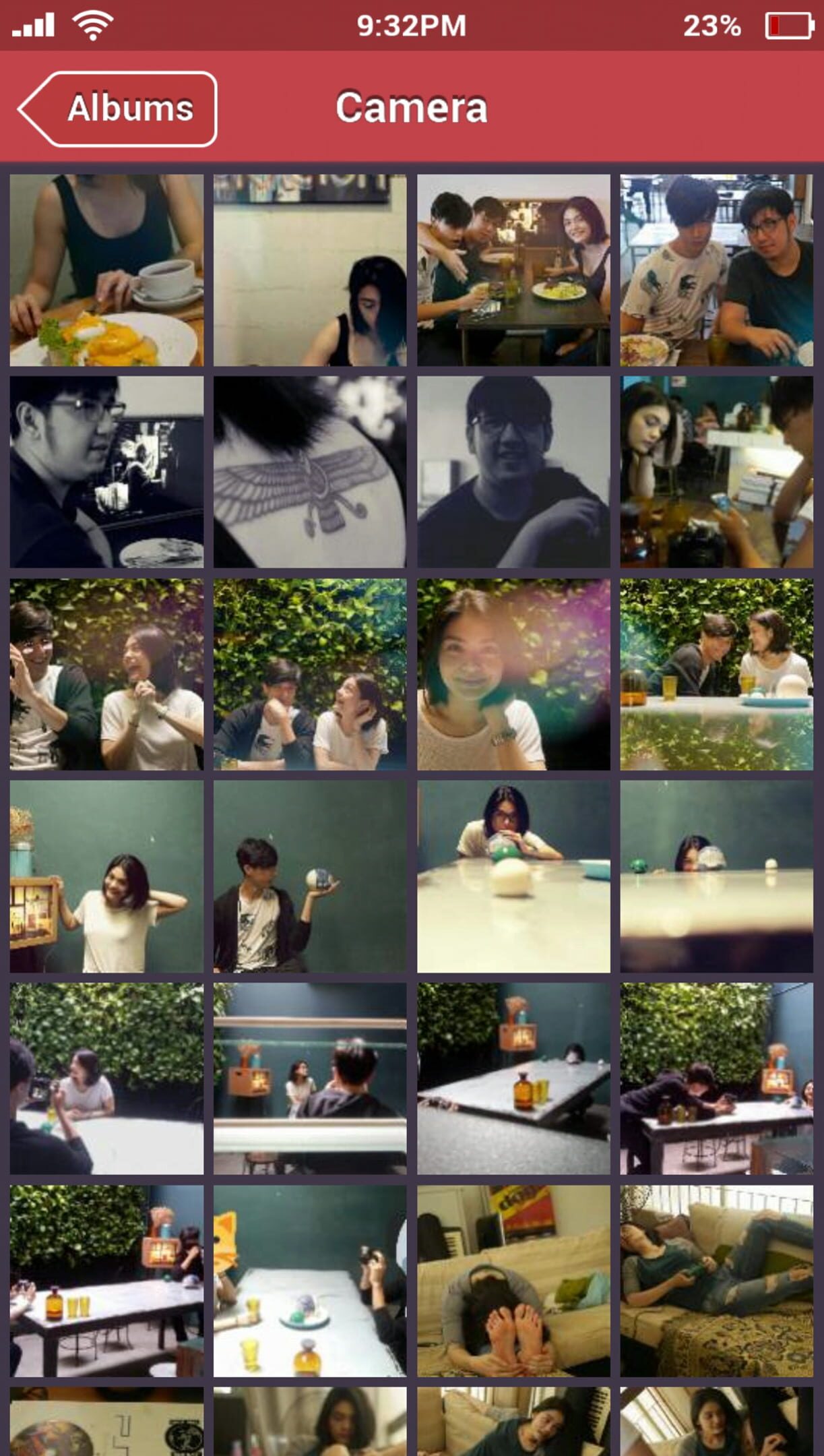Open photo of woman with blue-tipped hair looking down
This screenshot has height=1456, width=824.
tap(310, 270)
